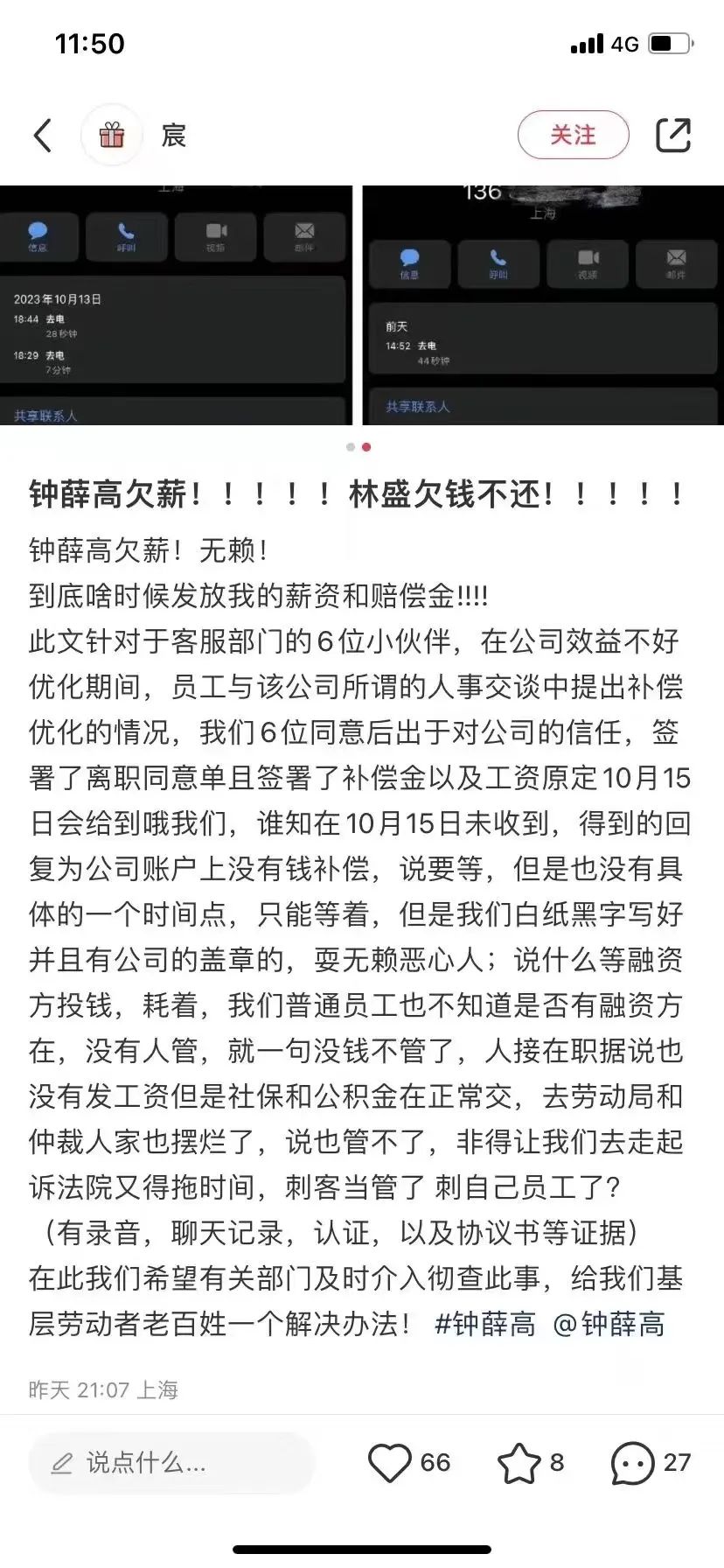The height and width of the screenshot is (1568, 724).
Task: Open the @钟薛高 mention link
Action: 609,1324
